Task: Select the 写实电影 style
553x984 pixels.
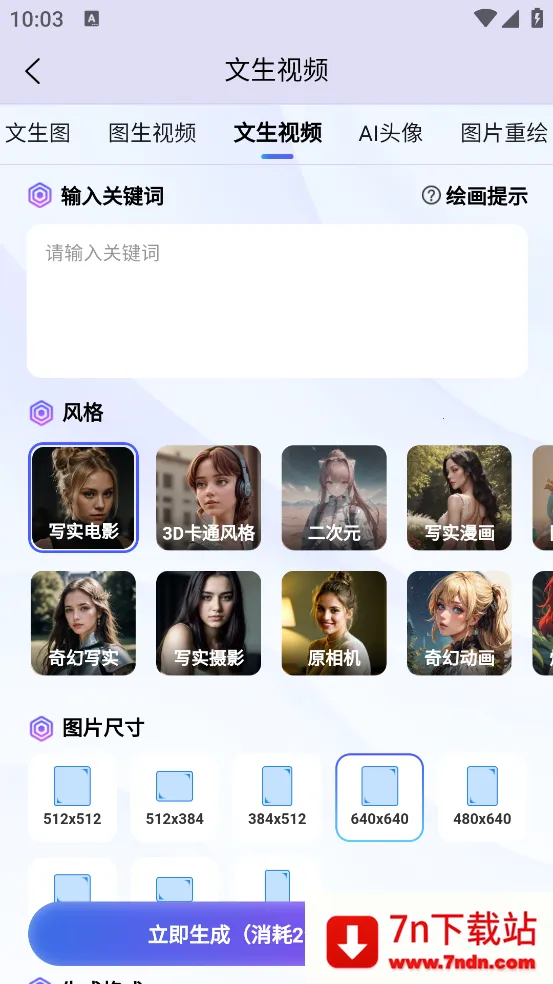Action: (x=83, y=497)
